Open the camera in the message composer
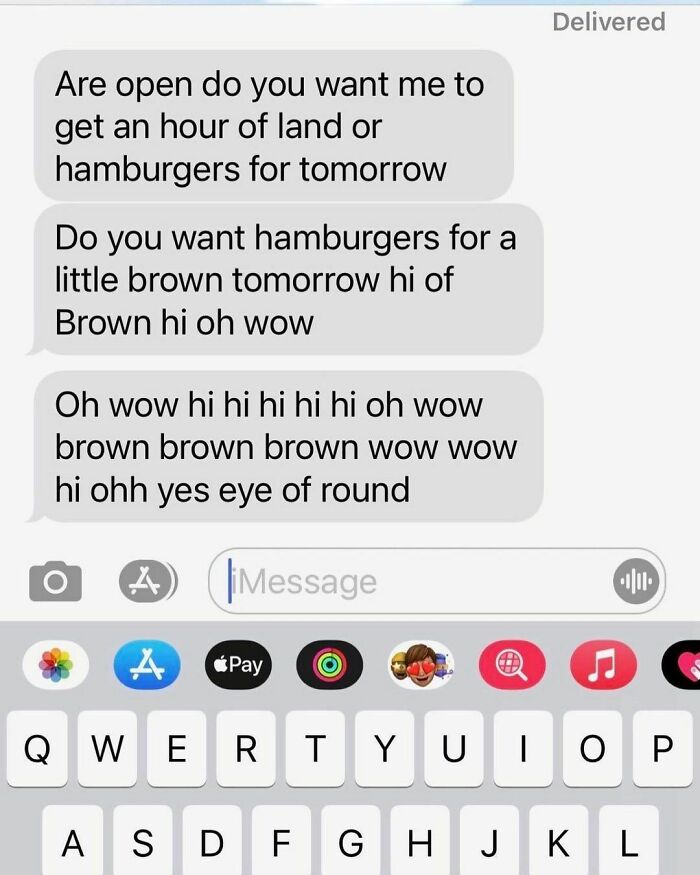 (x=55, y=581)
